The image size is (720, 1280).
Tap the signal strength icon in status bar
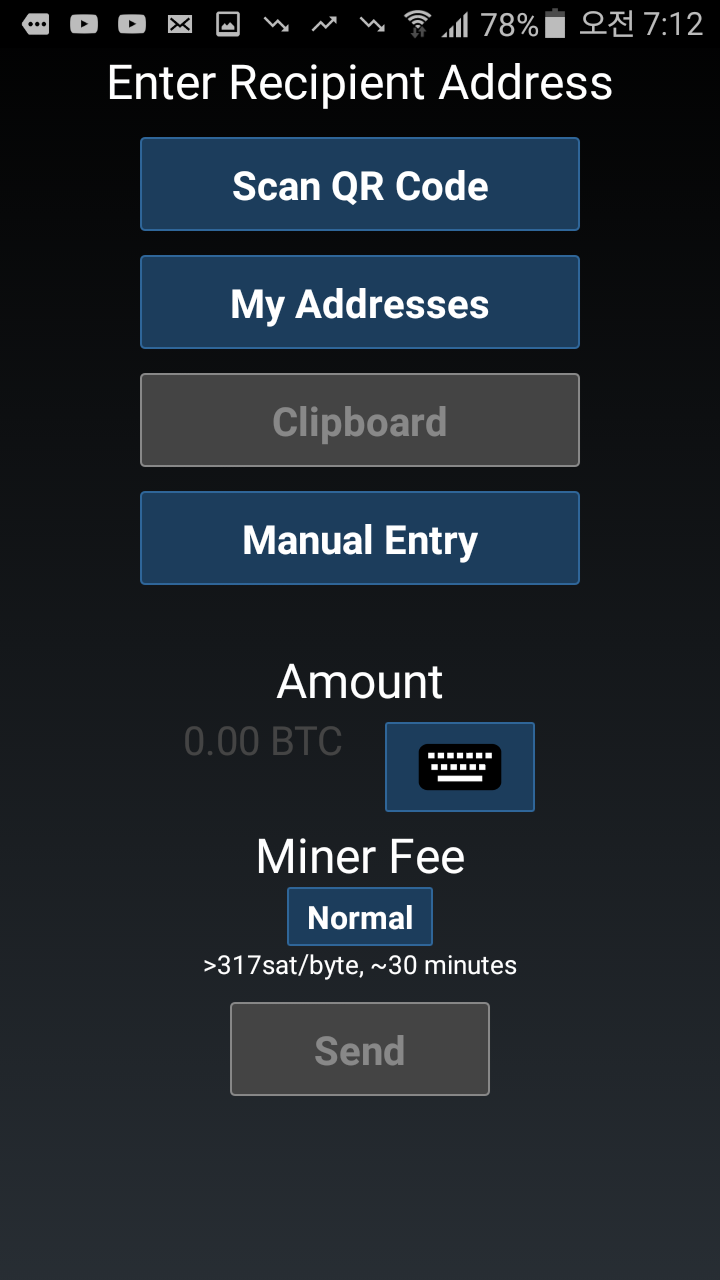(x=455, y=22)
